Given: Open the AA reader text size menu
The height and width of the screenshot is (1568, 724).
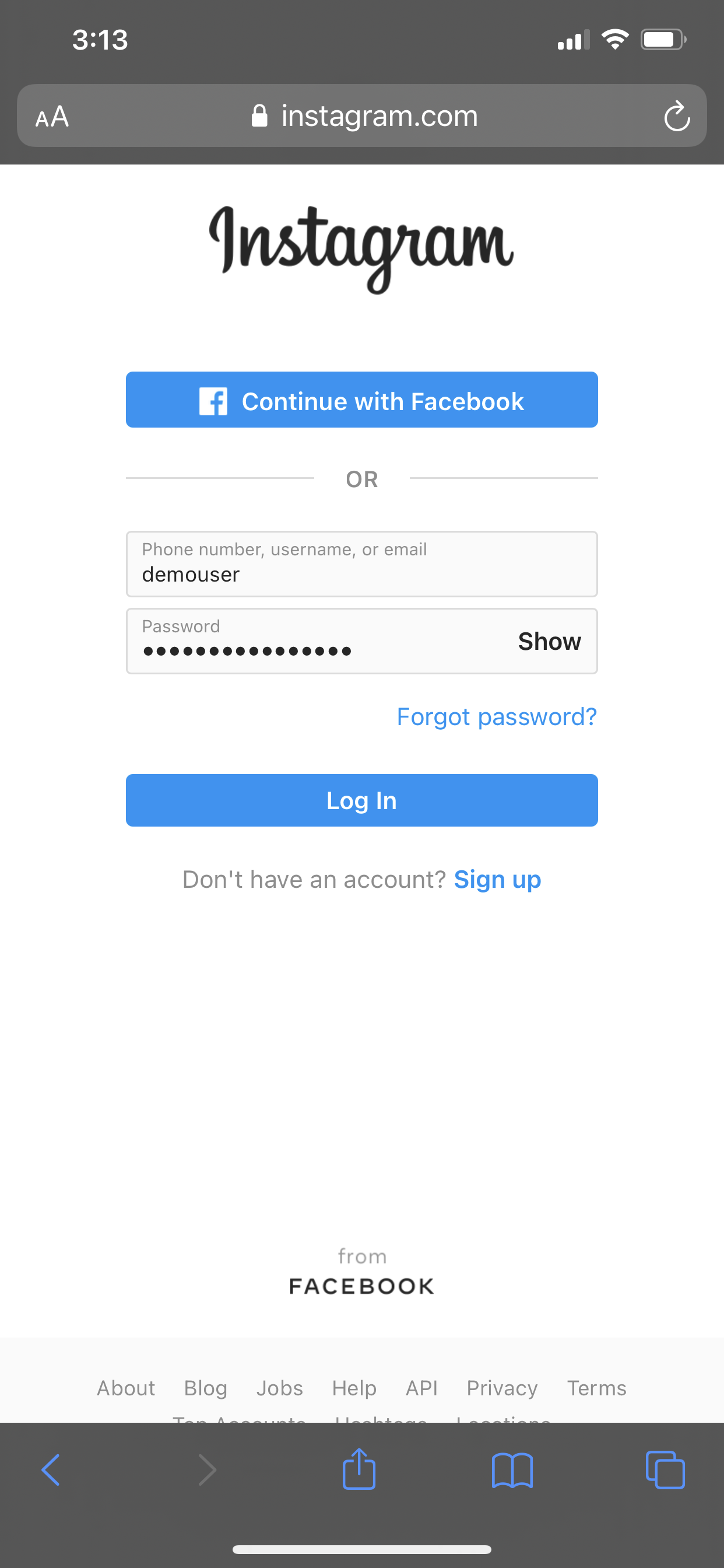Looking at the screenshot, I should coord(52,116).
